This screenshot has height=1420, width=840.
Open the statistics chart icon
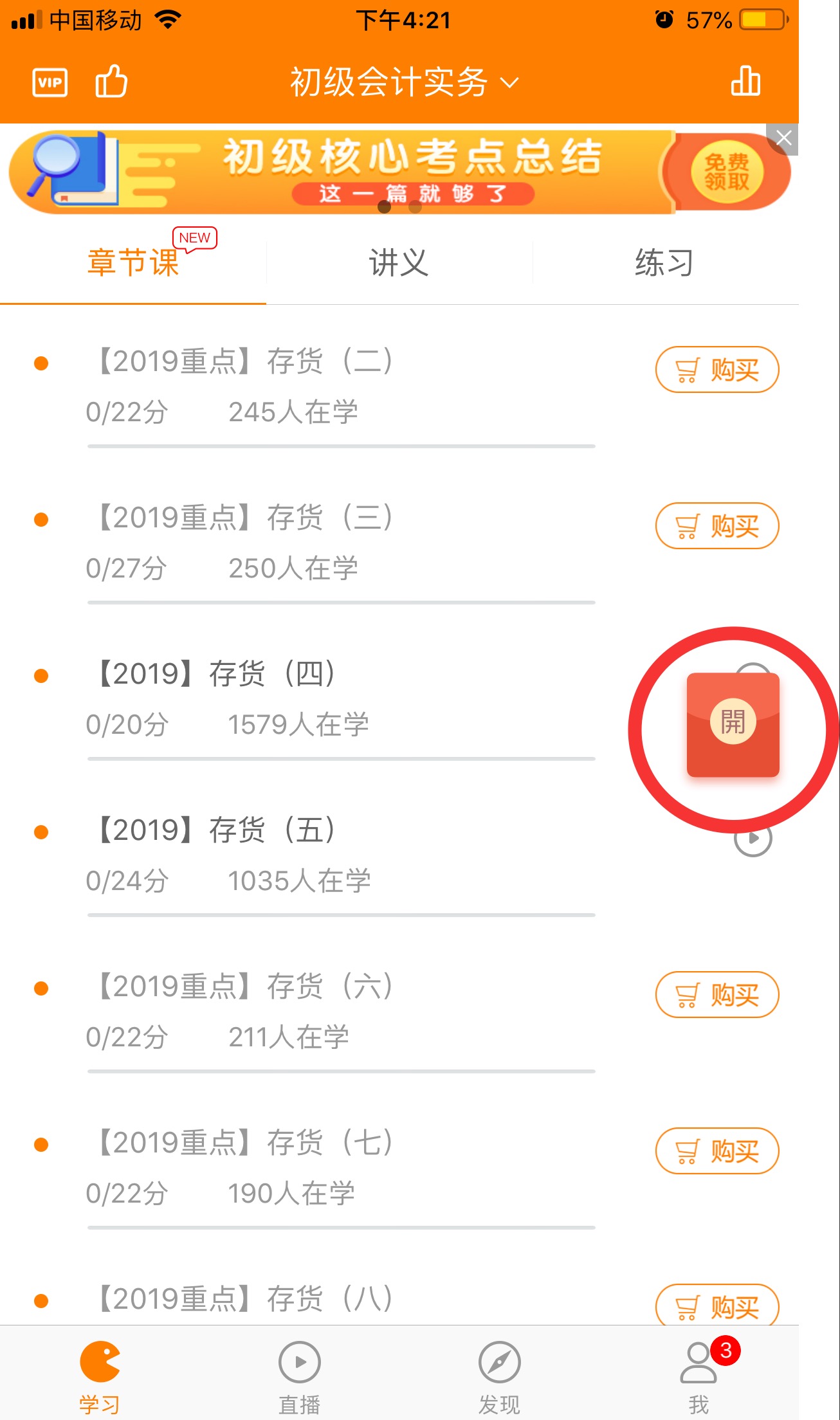click(x=745, y=82)
